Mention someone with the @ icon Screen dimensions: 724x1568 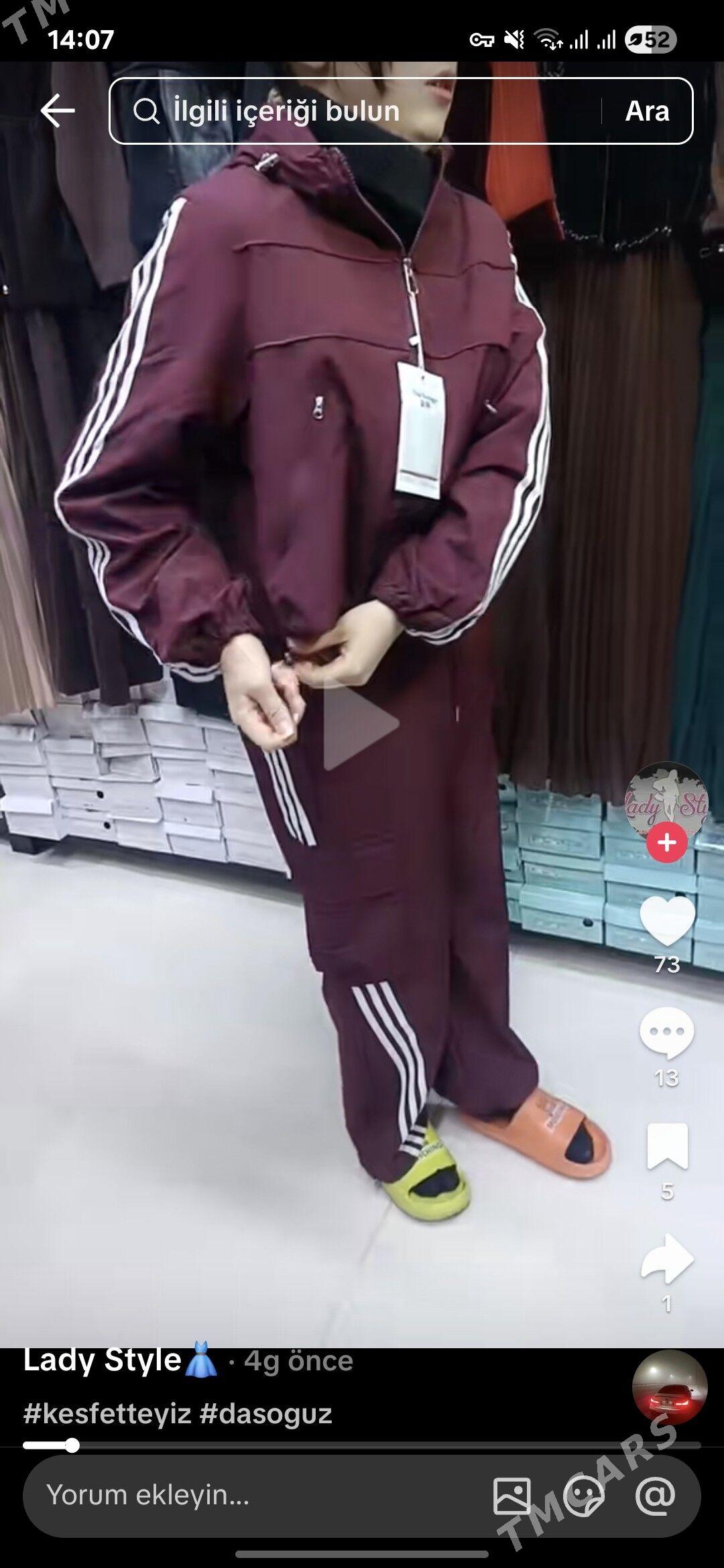[655, 1496]
